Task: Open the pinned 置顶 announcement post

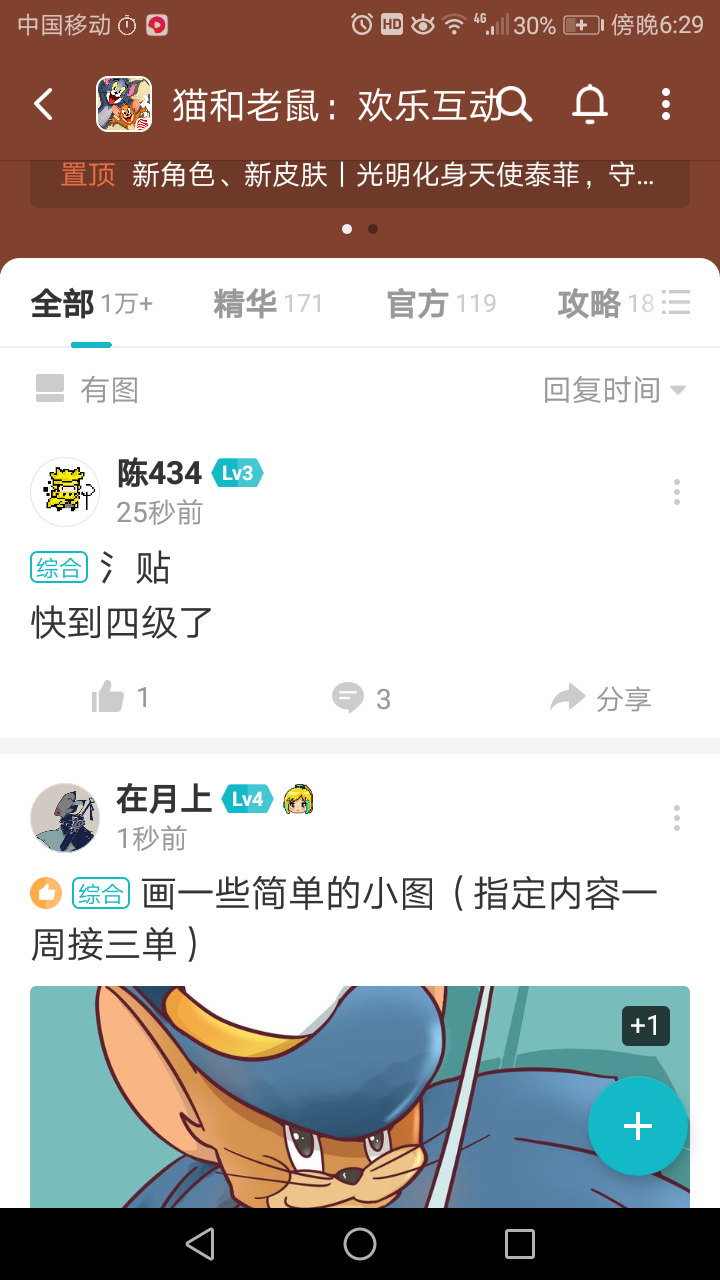Action: [x=360, y=174]
